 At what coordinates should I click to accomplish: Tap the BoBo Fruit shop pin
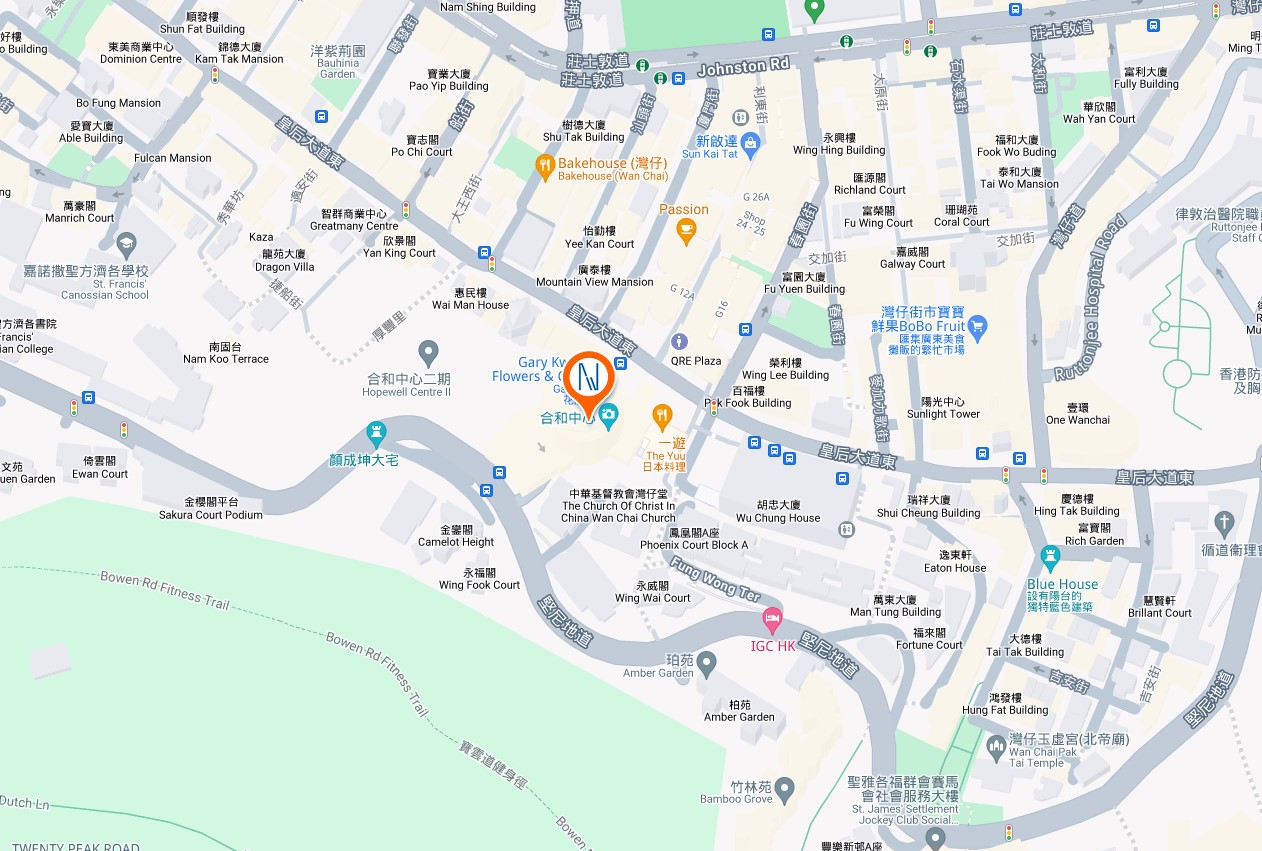(x=977, y=326)
